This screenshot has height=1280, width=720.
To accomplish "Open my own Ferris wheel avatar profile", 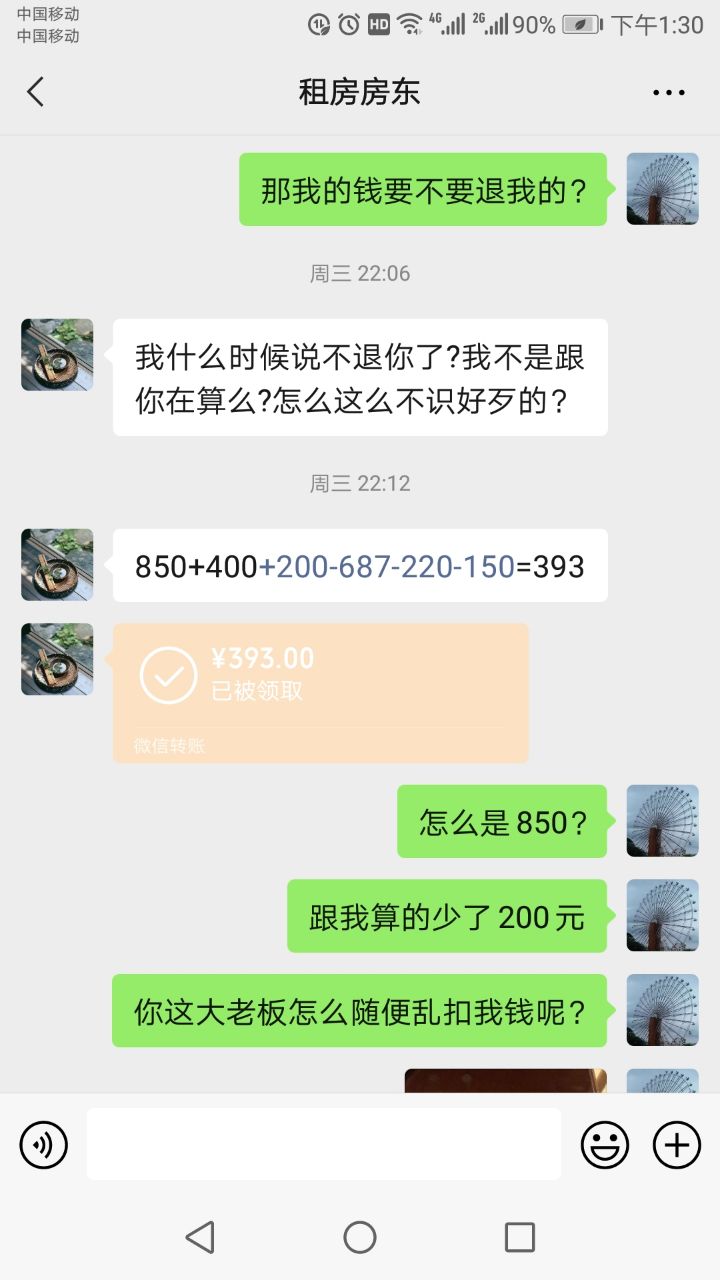I will click(662, 189).
